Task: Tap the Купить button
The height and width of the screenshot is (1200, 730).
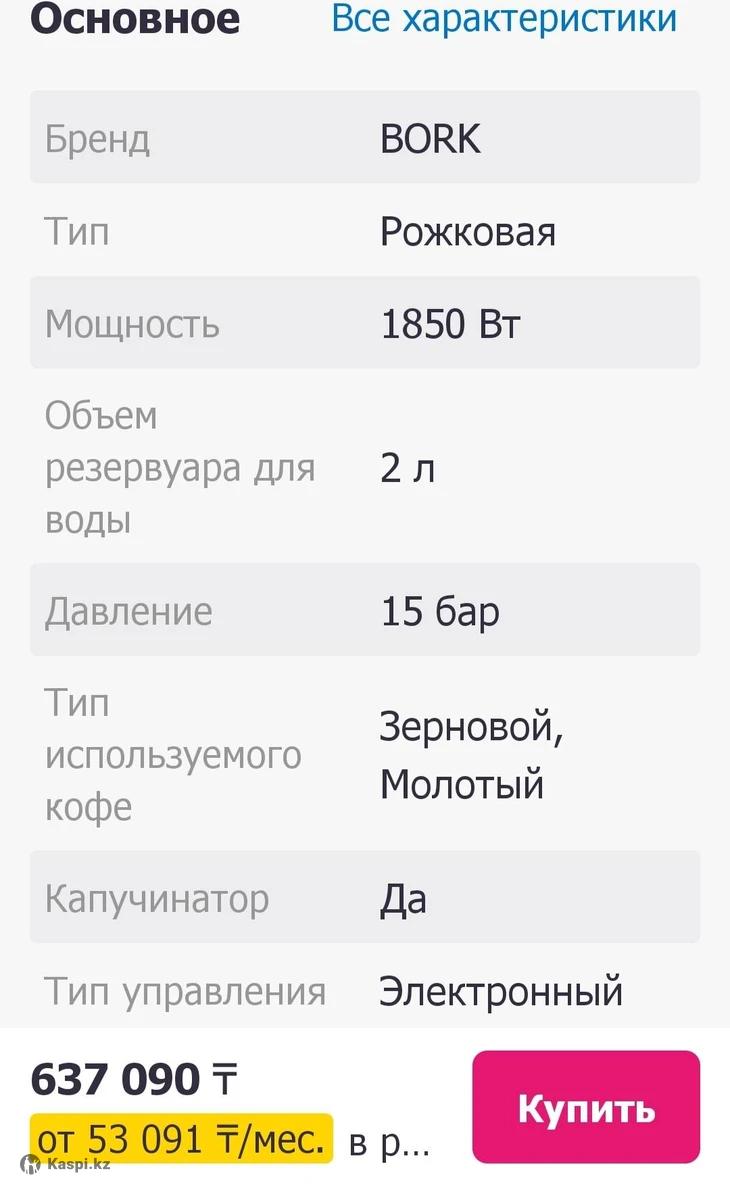Action: click(x=586, y=1107)
